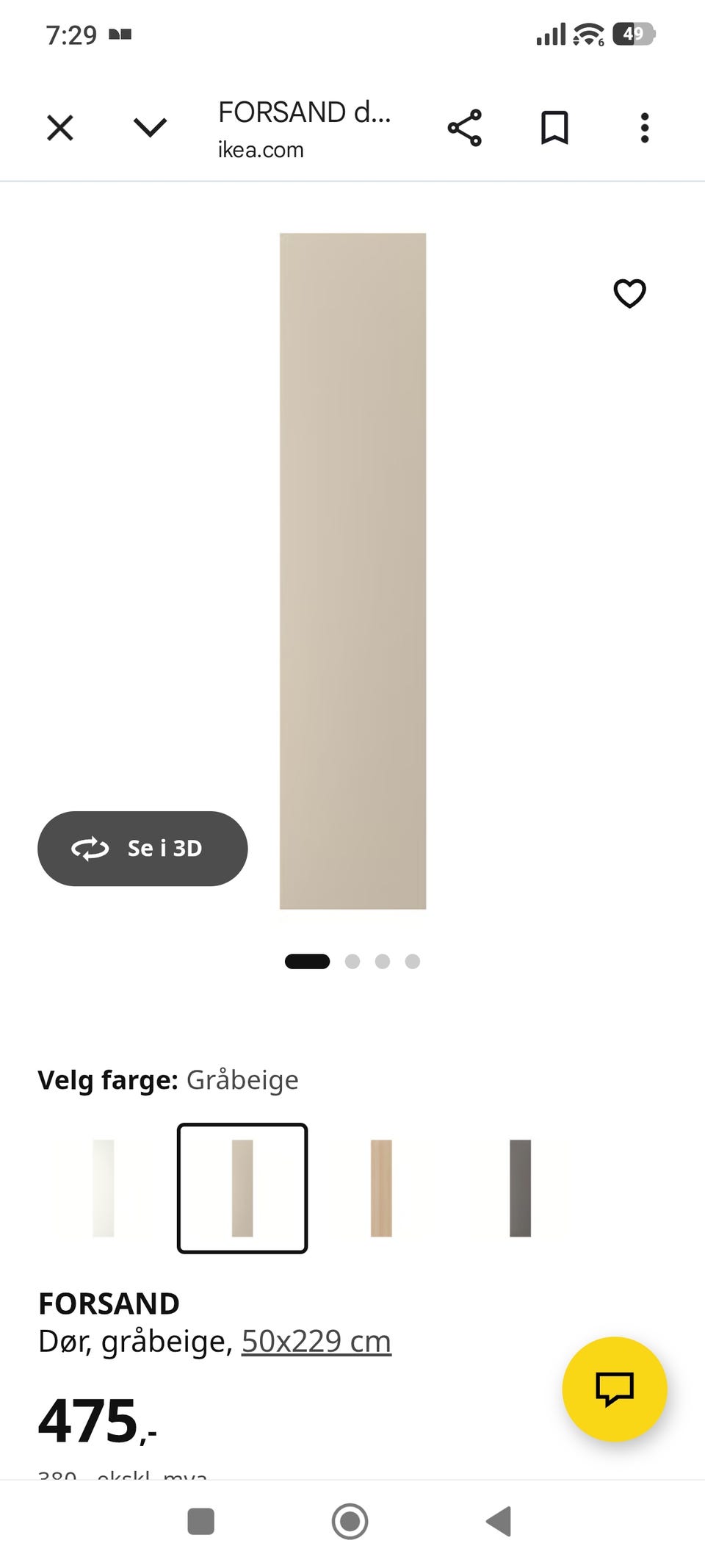Open the three-dot overflow menu
The width and height of the screenshot is (705, 1568).
coord(644,127)
